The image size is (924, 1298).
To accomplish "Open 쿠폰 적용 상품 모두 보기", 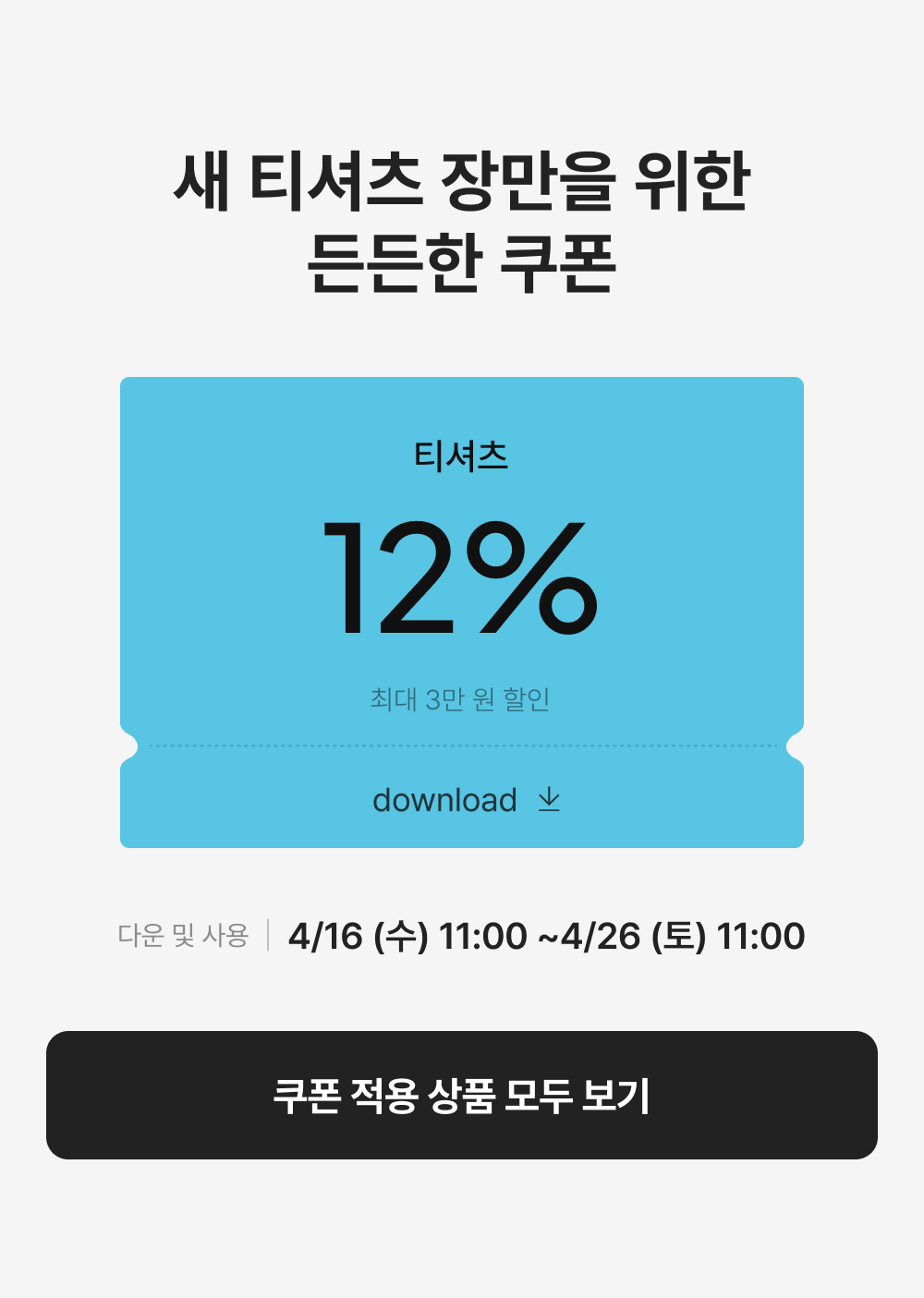I will 462,1095.
